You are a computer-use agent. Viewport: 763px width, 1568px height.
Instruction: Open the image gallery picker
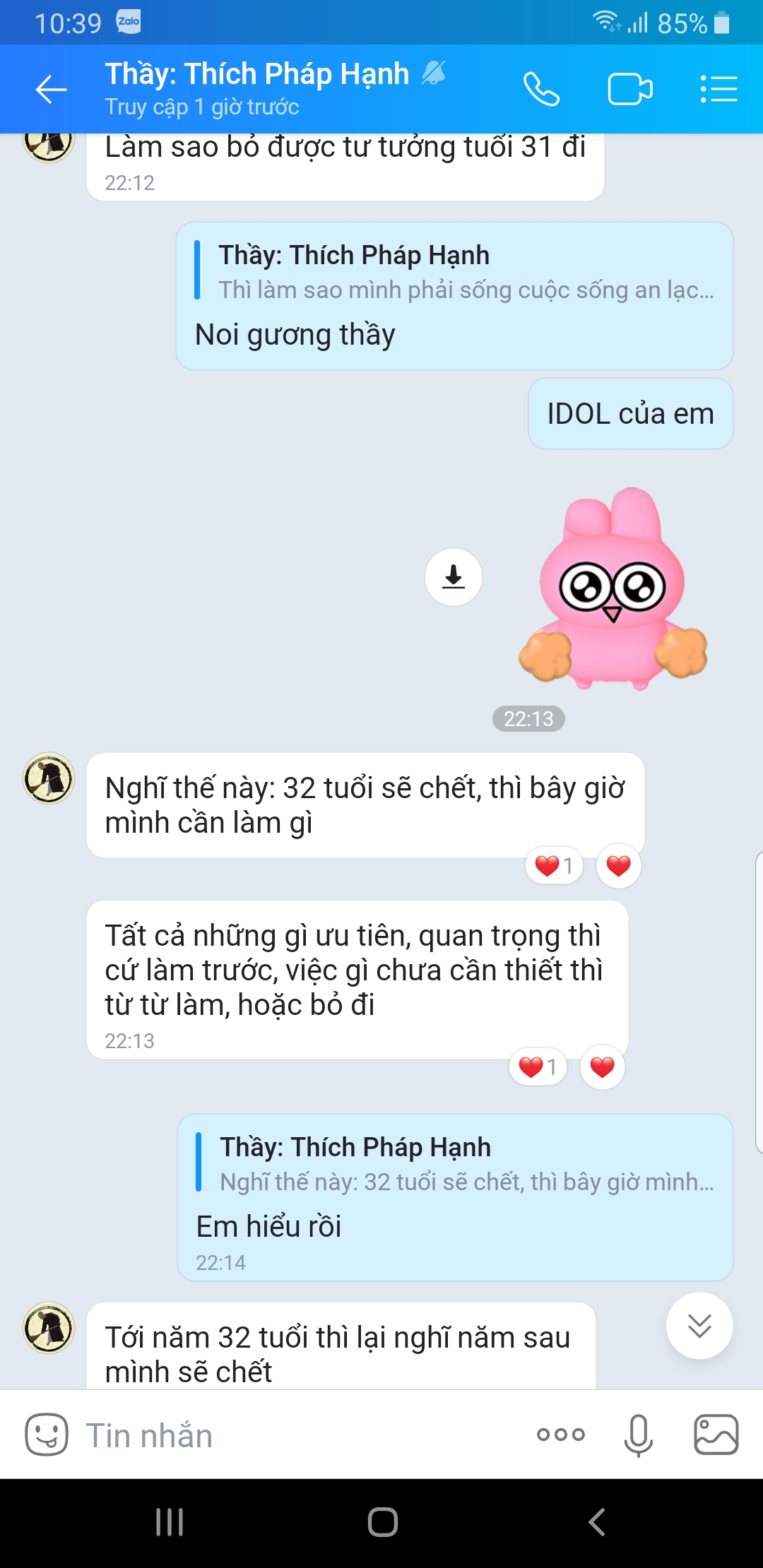716,1435
